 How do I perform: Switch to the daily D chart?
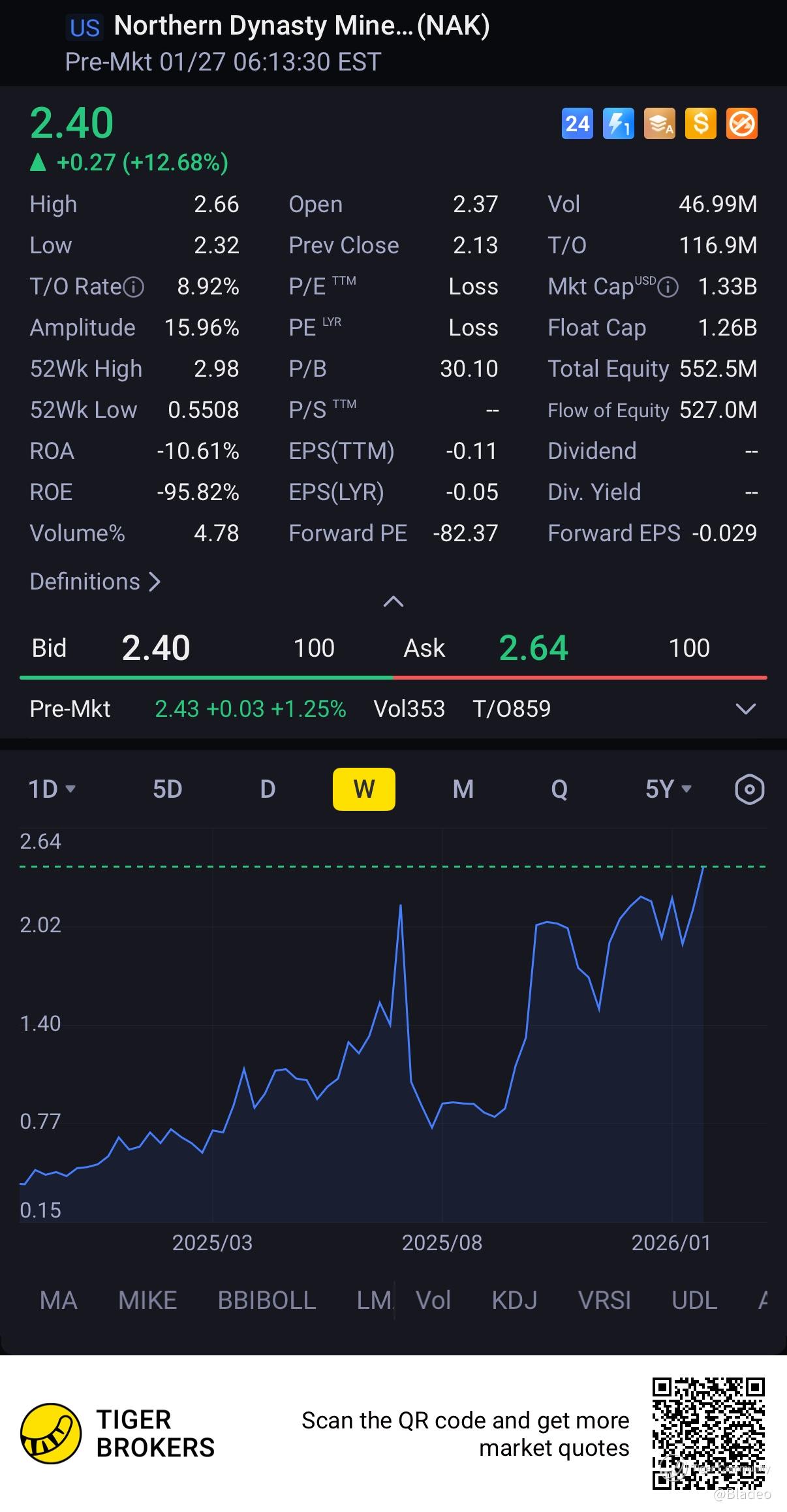point(268,789)
